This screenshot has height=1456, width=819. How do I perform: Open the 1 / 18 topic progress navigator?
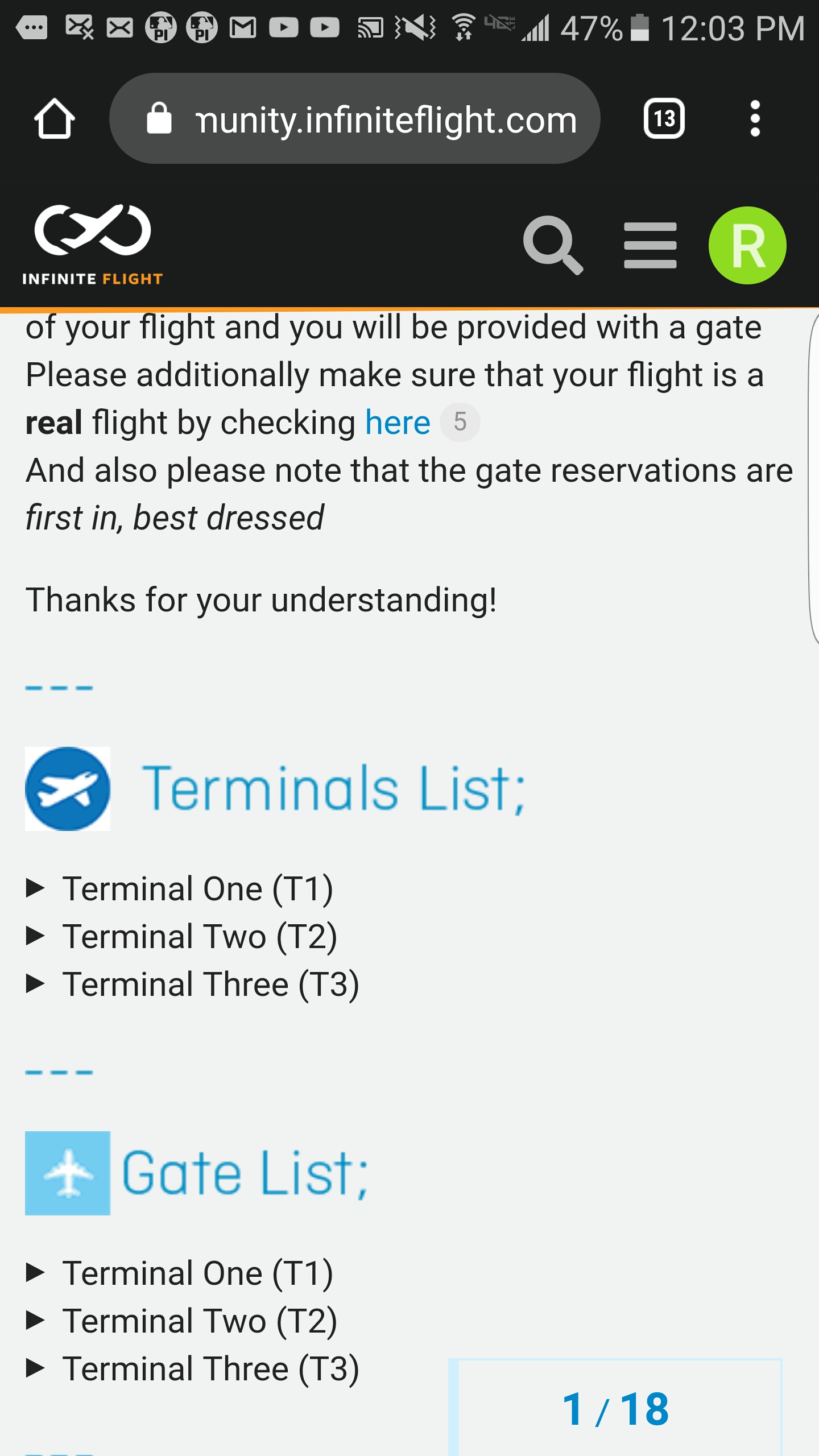coord(615,1409)
